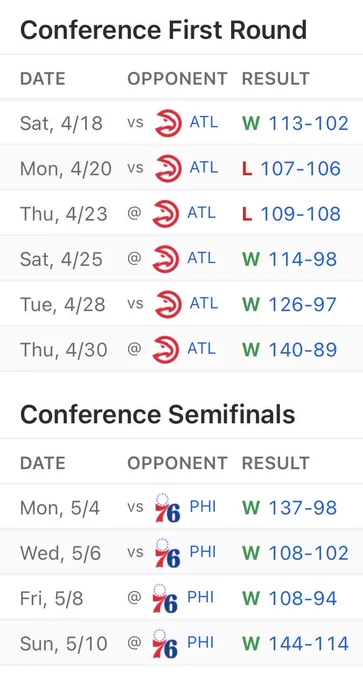This screenshot has height=680, width=363.
Task: Open the 140-89 result from Thu, 4/30
Action: coord(303,350)
